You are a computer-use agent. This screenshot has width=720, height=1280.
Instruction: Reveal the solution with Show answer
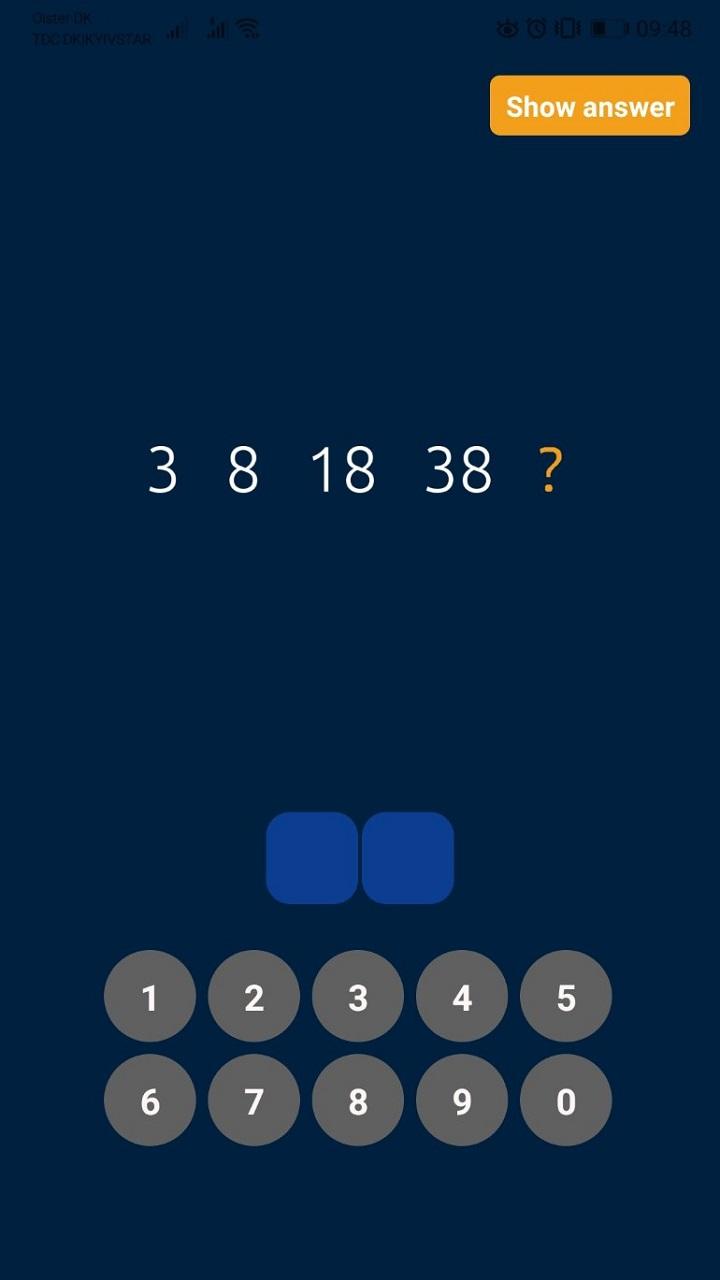[x=590, y=105]
